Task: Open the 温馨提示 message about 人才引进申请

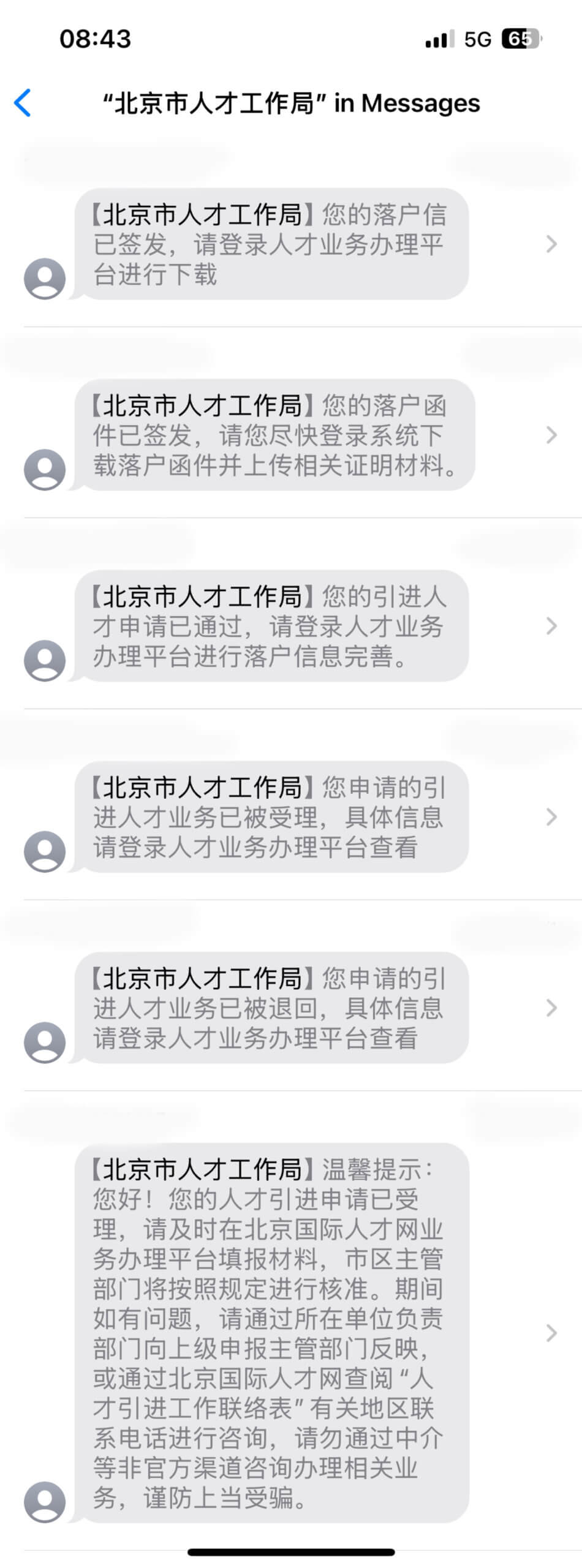Action: [271, 1333]
